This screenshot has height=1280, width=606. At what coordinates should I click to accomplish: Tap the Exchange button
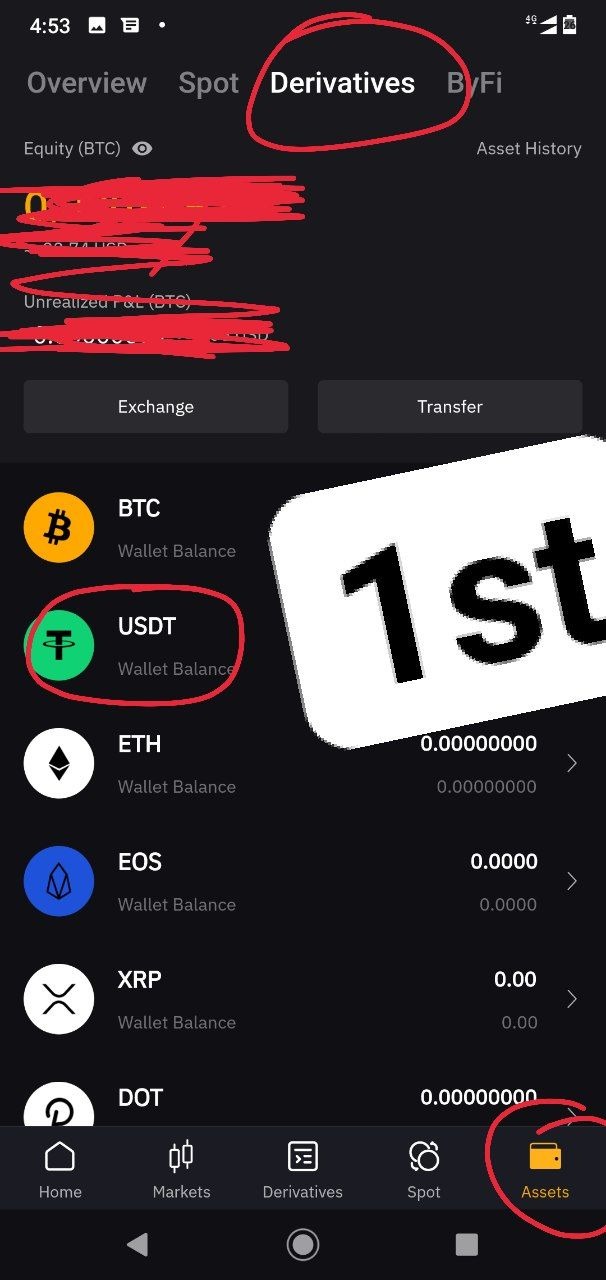(156, 407)
